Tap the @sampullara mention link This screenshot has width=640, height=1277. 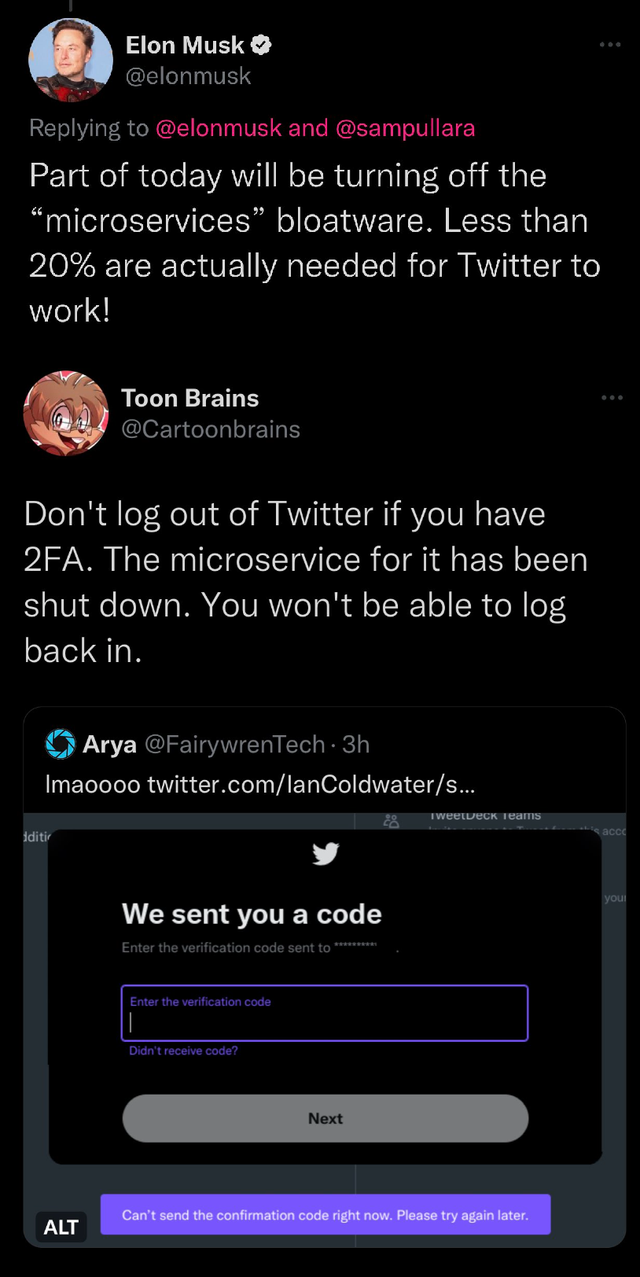coord(404,128)
